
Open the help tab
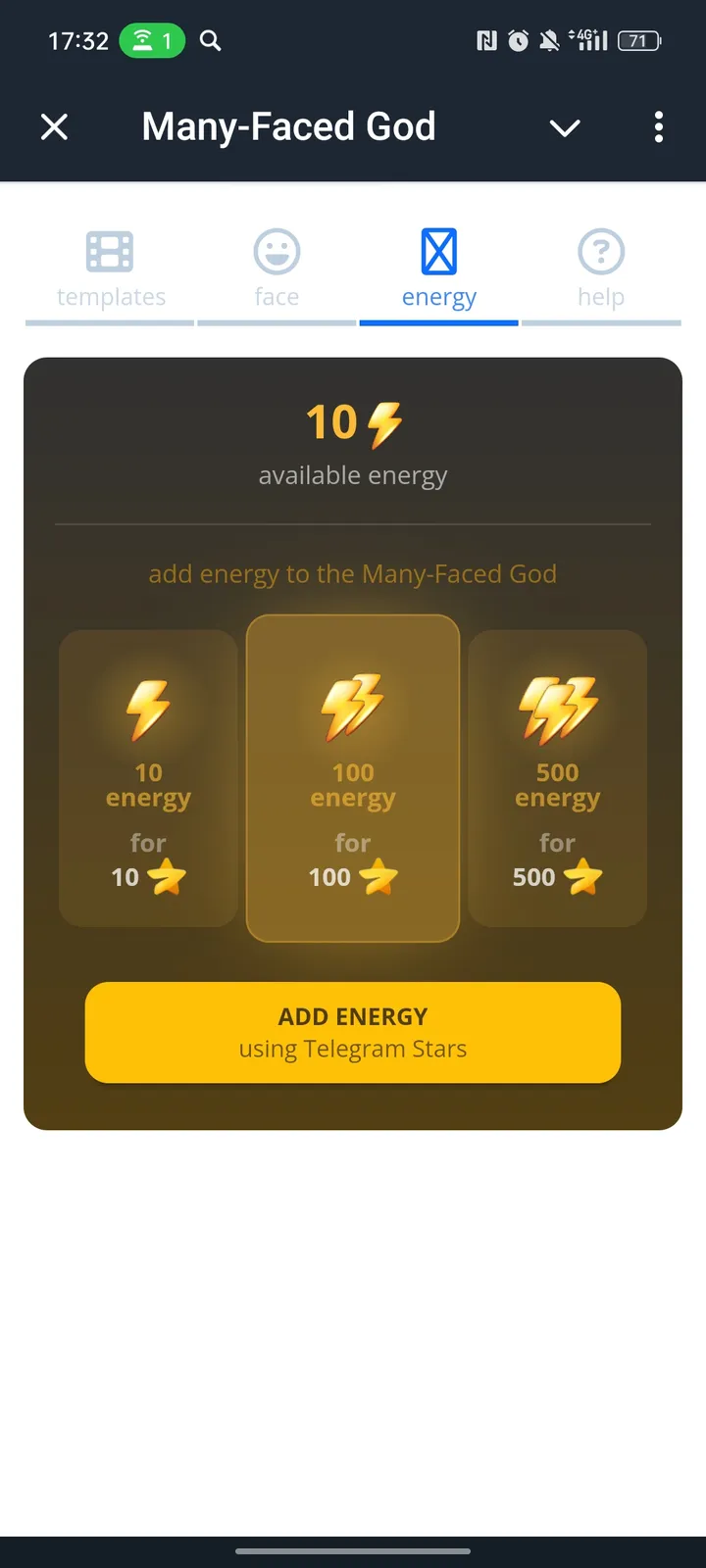pyautogui.click(x=600, y=269)
